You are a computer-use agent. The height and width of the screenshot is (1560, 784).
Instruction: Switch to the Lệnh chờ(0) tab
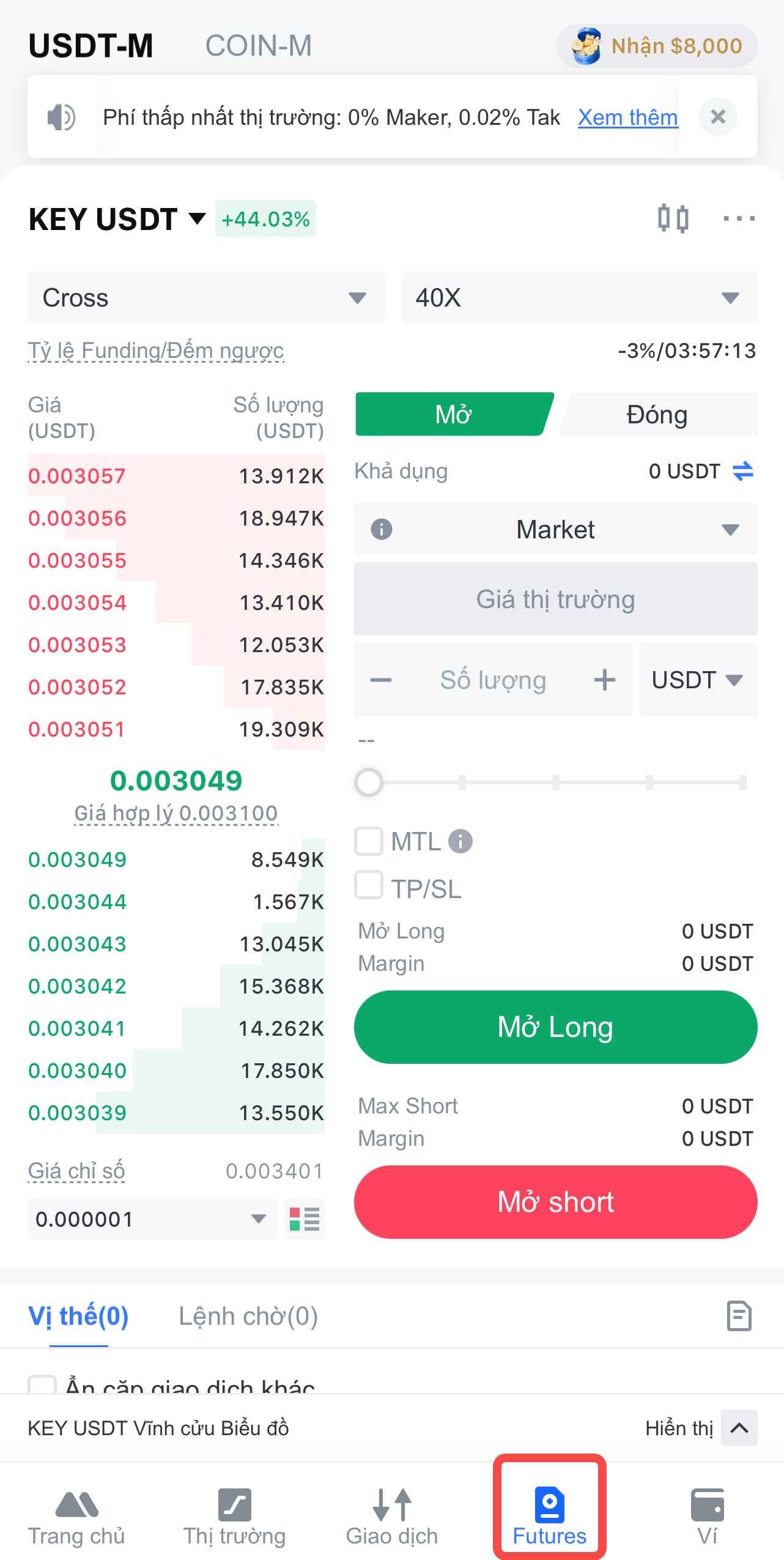coord(248,1317)
